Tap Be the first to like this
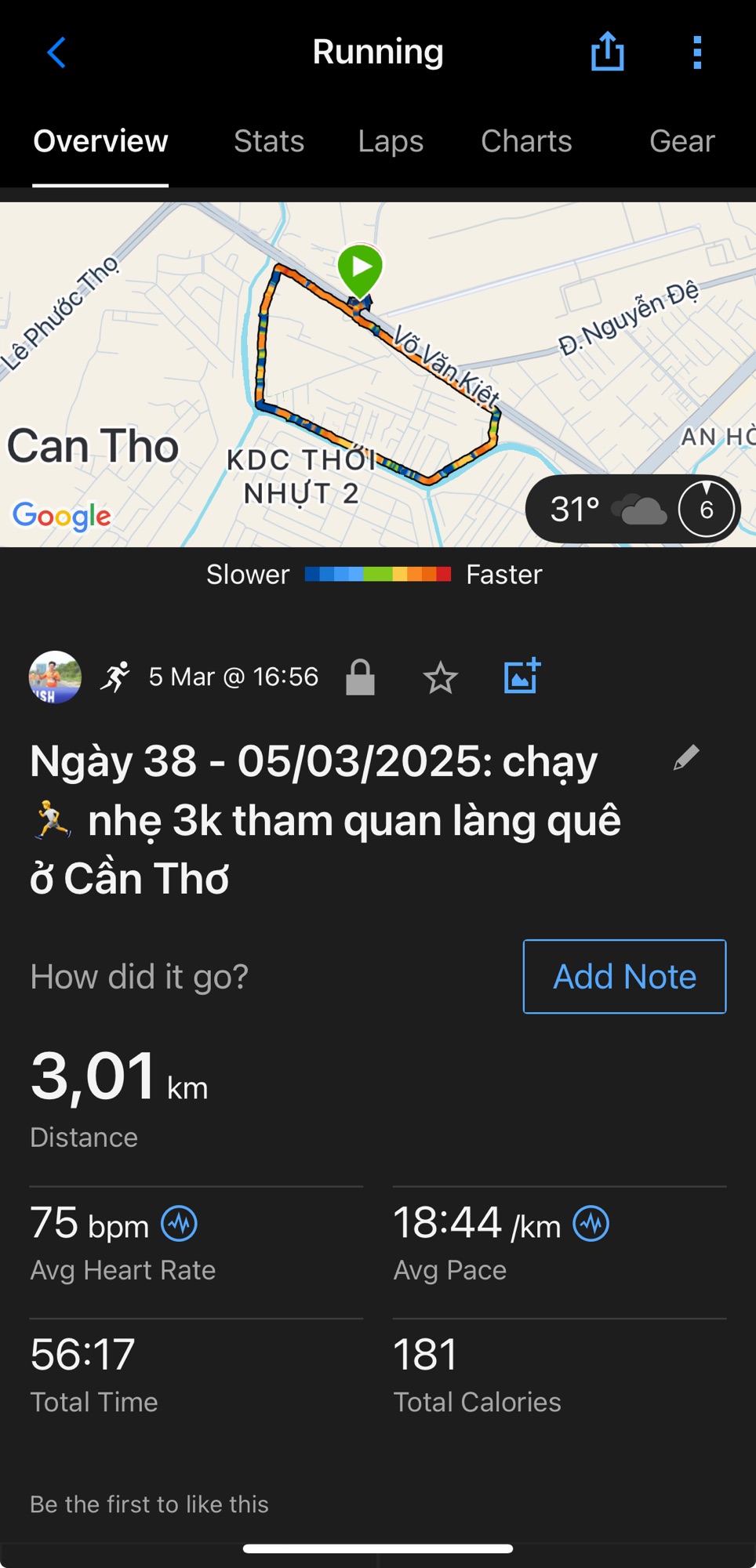The width and height of the screenshot is (756, 1568). point(149,1504)
